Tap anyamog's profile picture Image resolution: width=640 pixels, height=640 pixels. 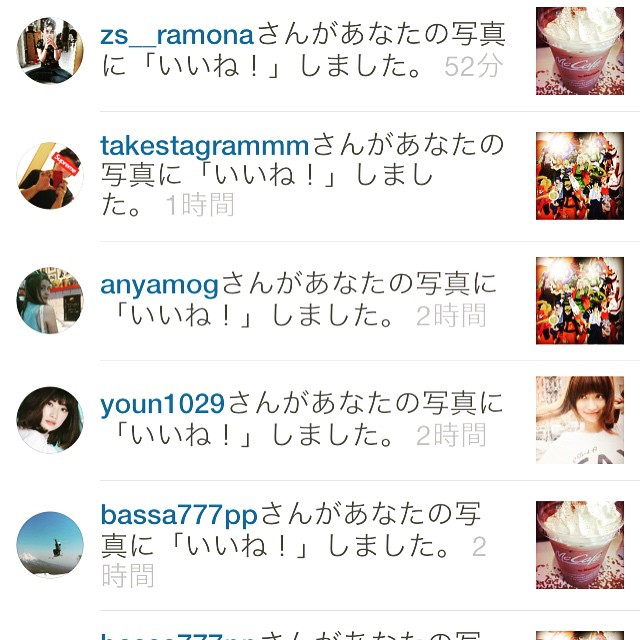pos(50,300)
